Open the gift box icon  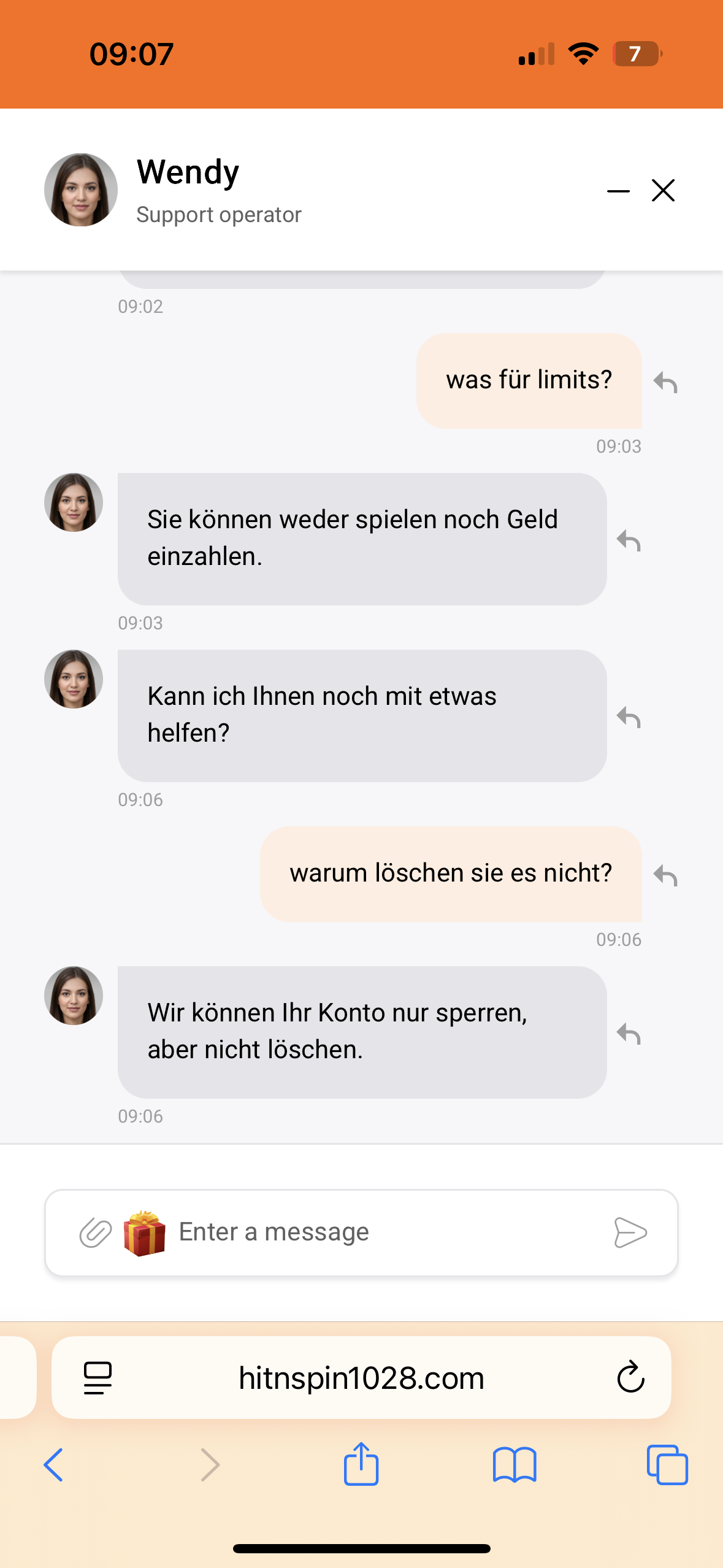tap(145, 1232)
